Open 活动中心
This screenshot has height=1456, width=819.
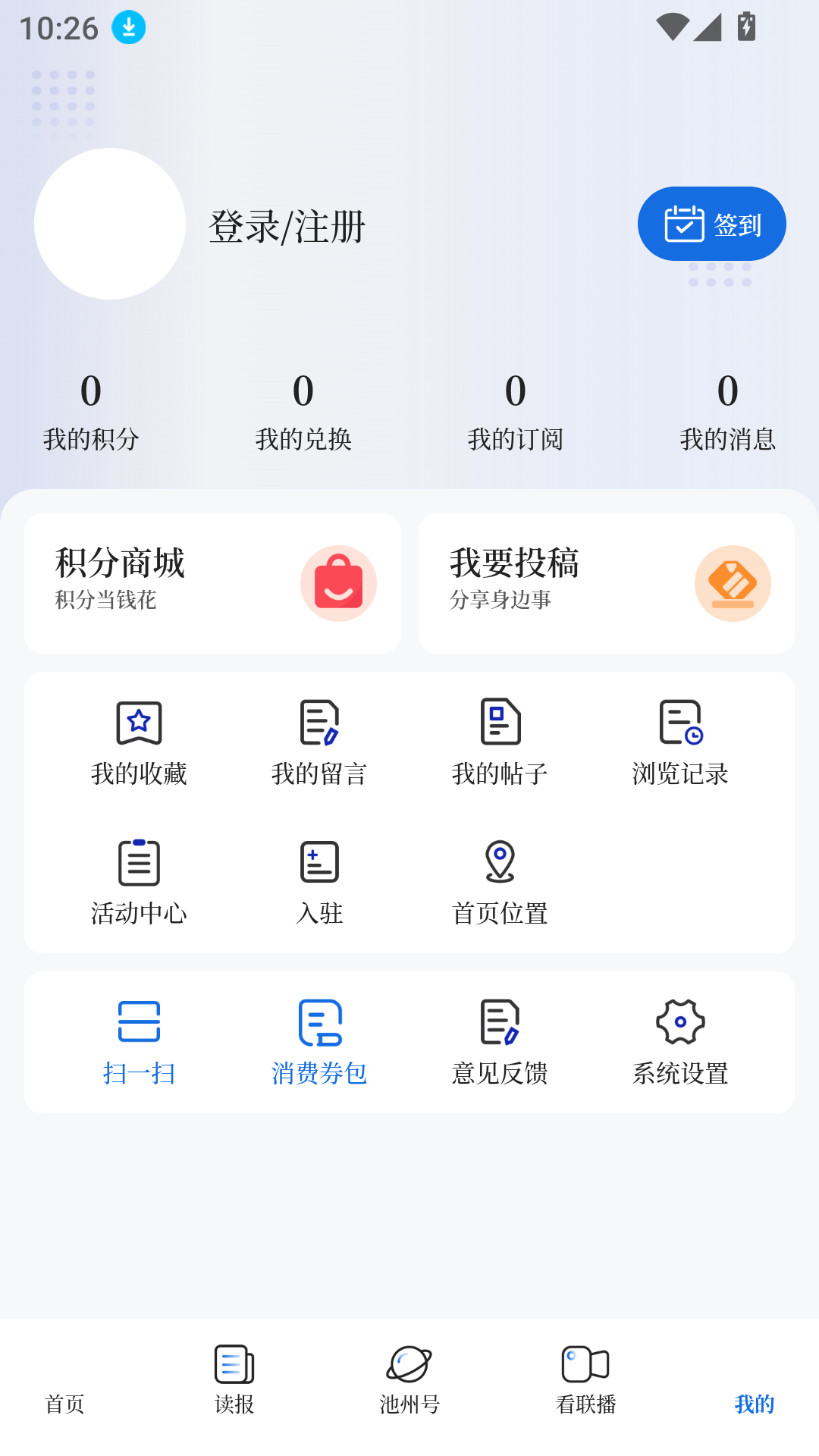coord(139,882)
